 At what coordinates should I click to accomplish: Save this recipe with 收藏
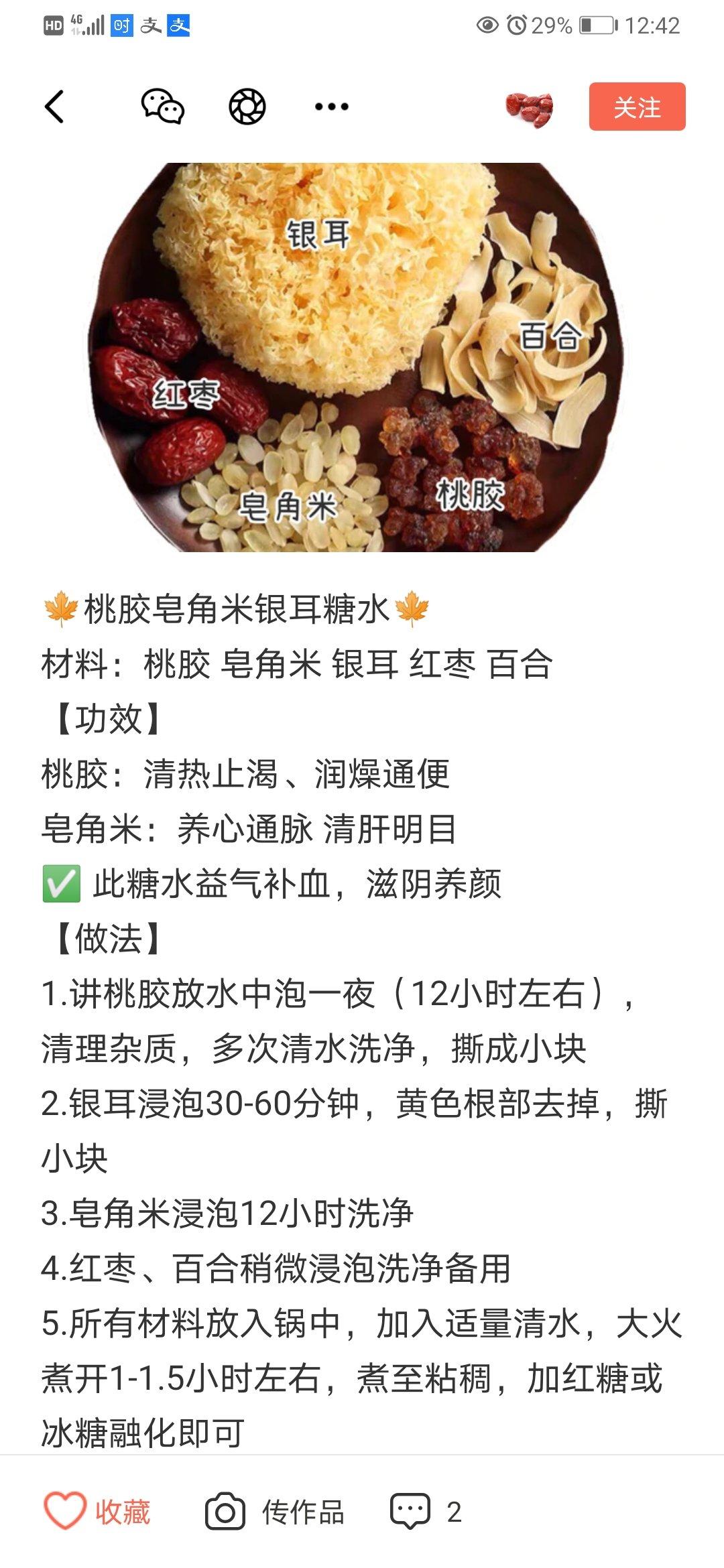[98, 1512]
